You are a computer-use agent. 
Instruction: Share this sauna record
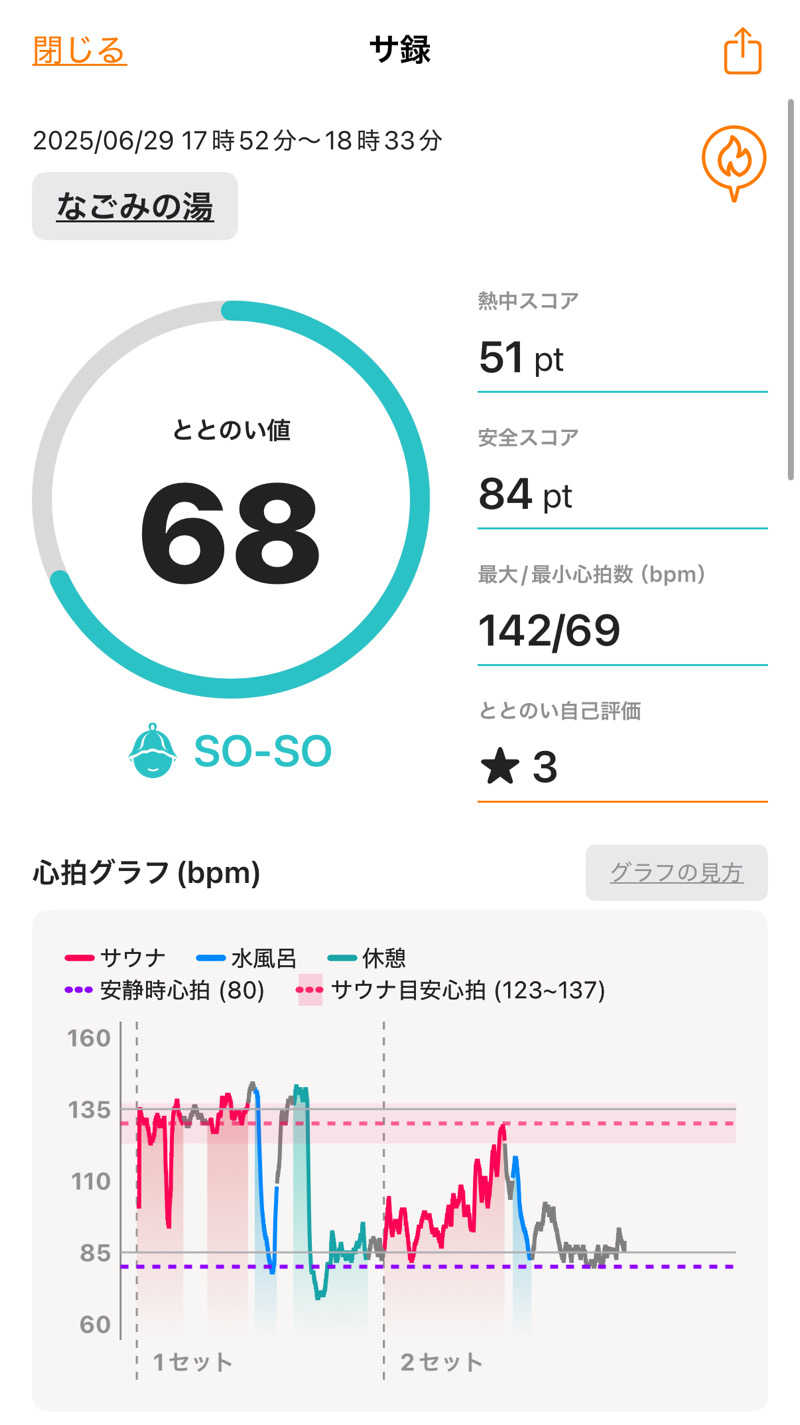742,51
